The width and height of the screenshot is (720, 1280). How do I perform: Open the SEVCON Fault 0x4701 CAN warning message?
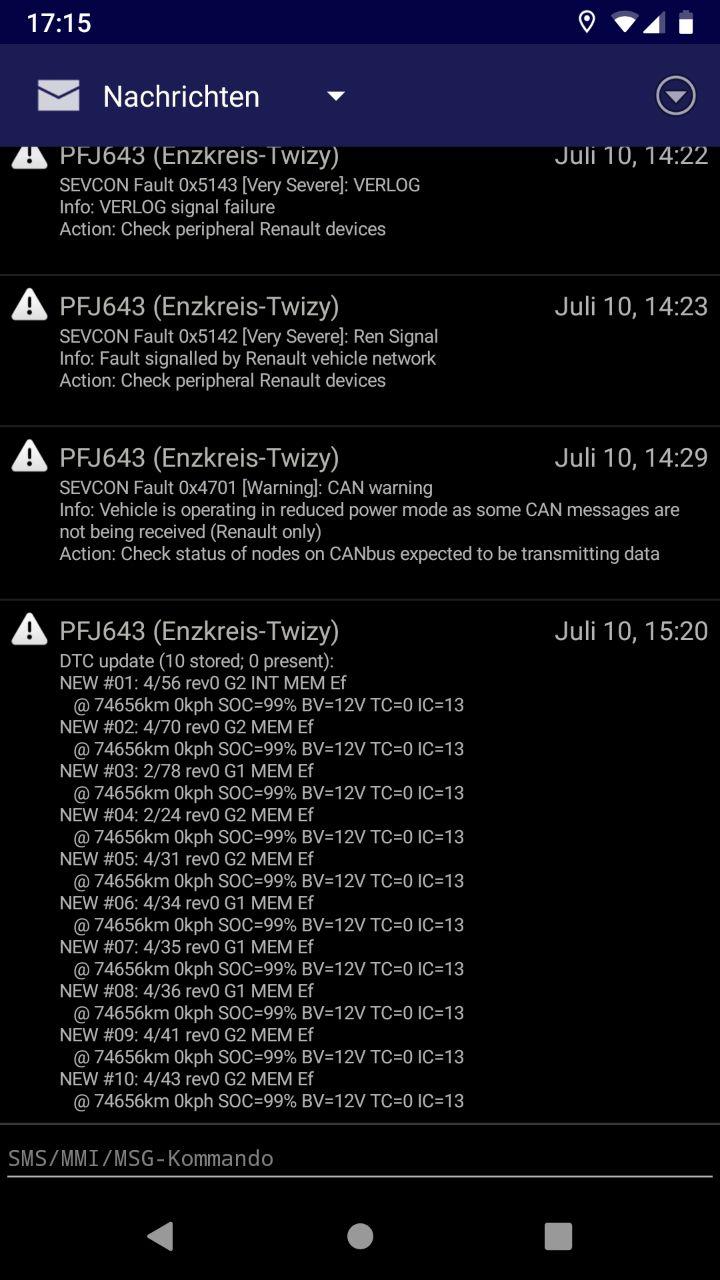tap(360, 510)
